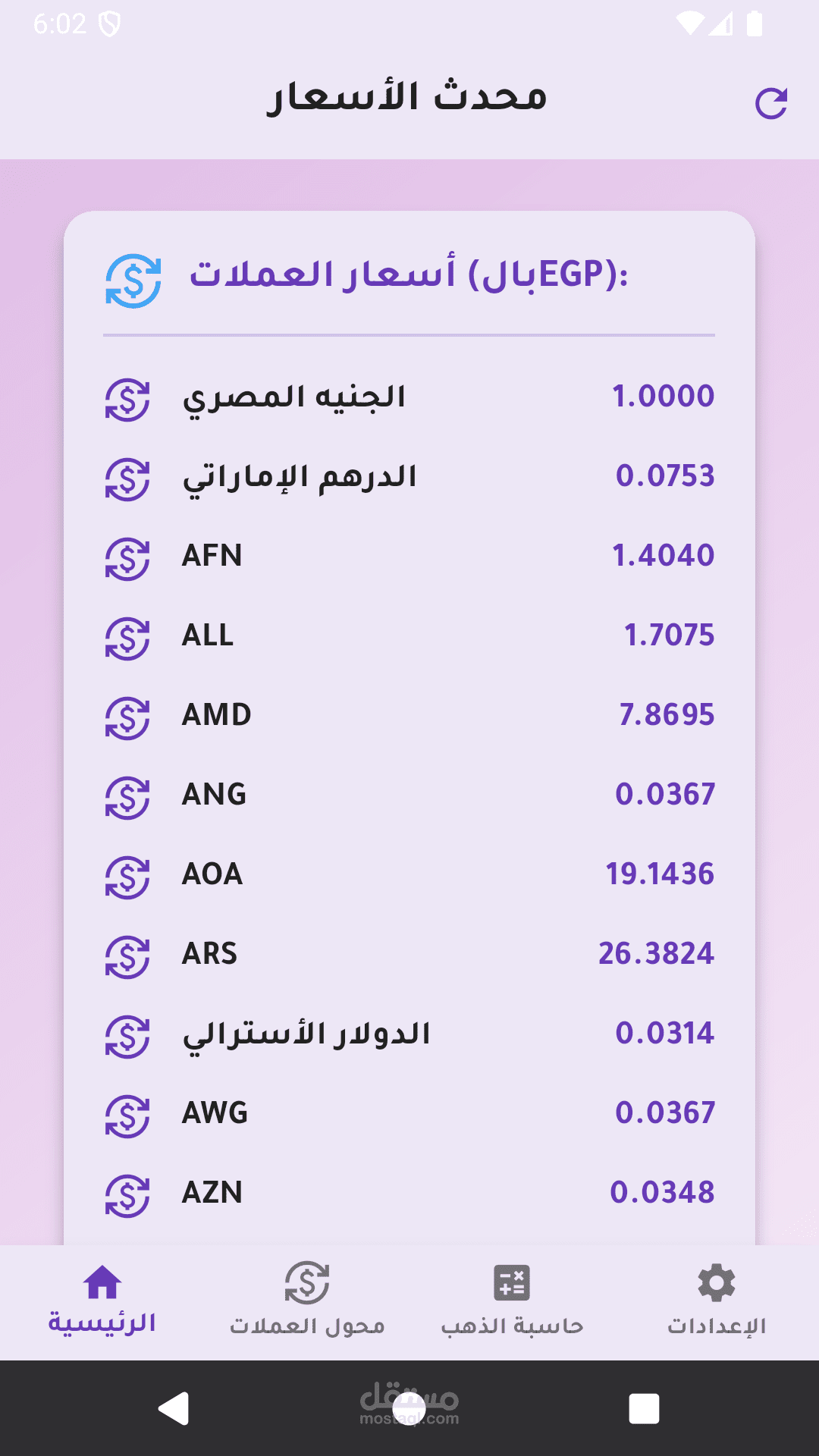Screen dimensions: 819x1456
Task: Open the حاسبة الذهب gold calculator tab
Action: tap(512, 1301)
